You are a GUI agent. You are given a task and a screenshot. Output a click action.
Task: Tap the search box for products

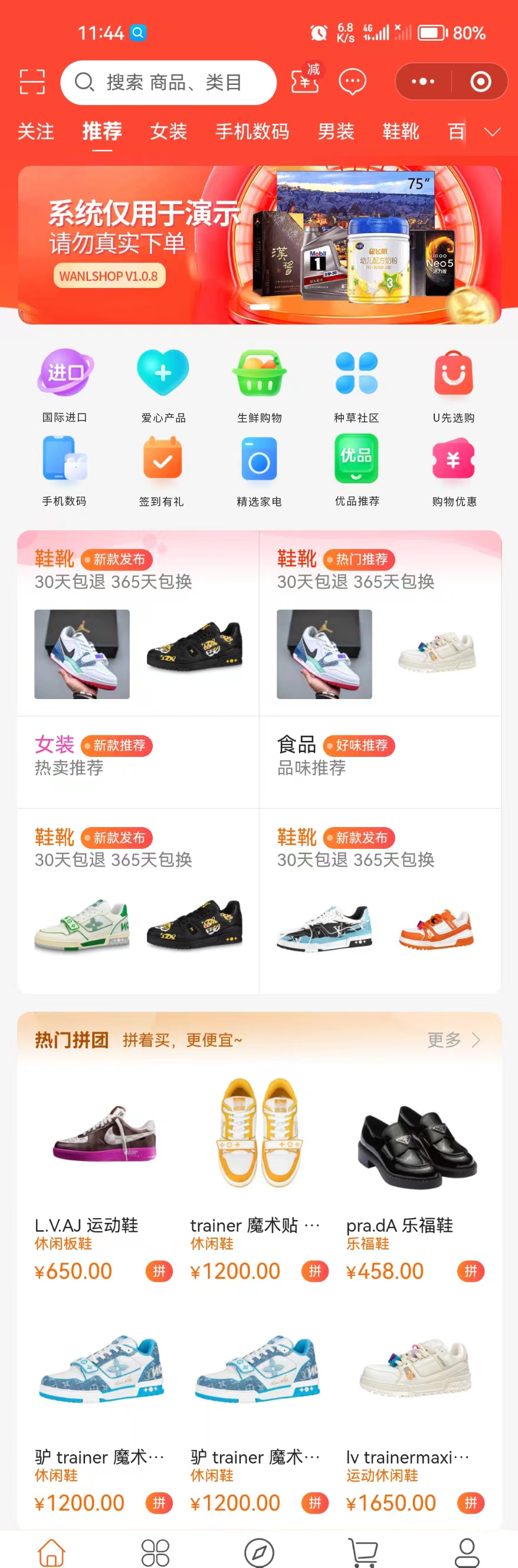click(169, 82)
